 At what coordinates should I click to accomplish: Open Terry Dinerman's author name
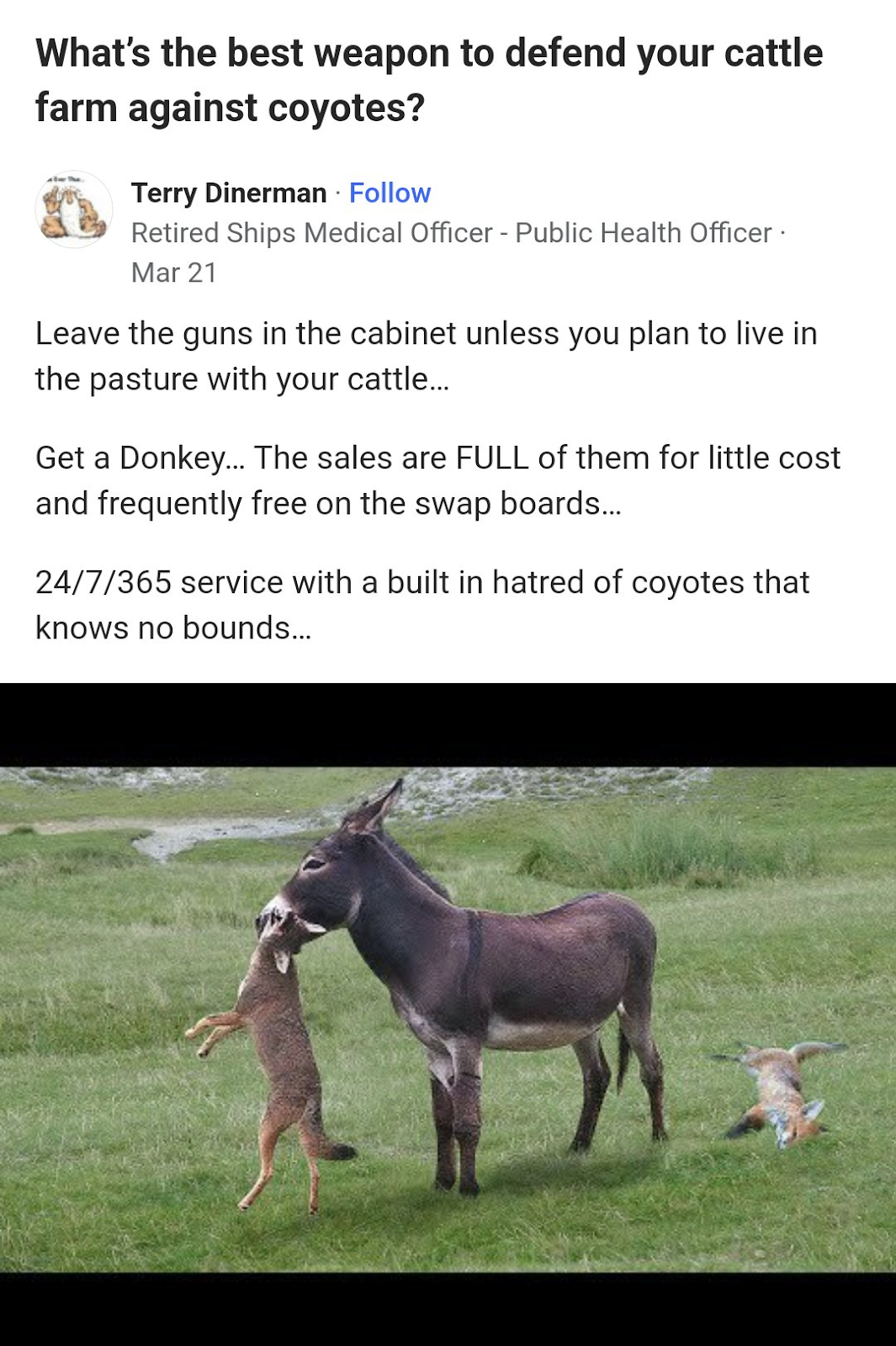click(x=228, y=193)
